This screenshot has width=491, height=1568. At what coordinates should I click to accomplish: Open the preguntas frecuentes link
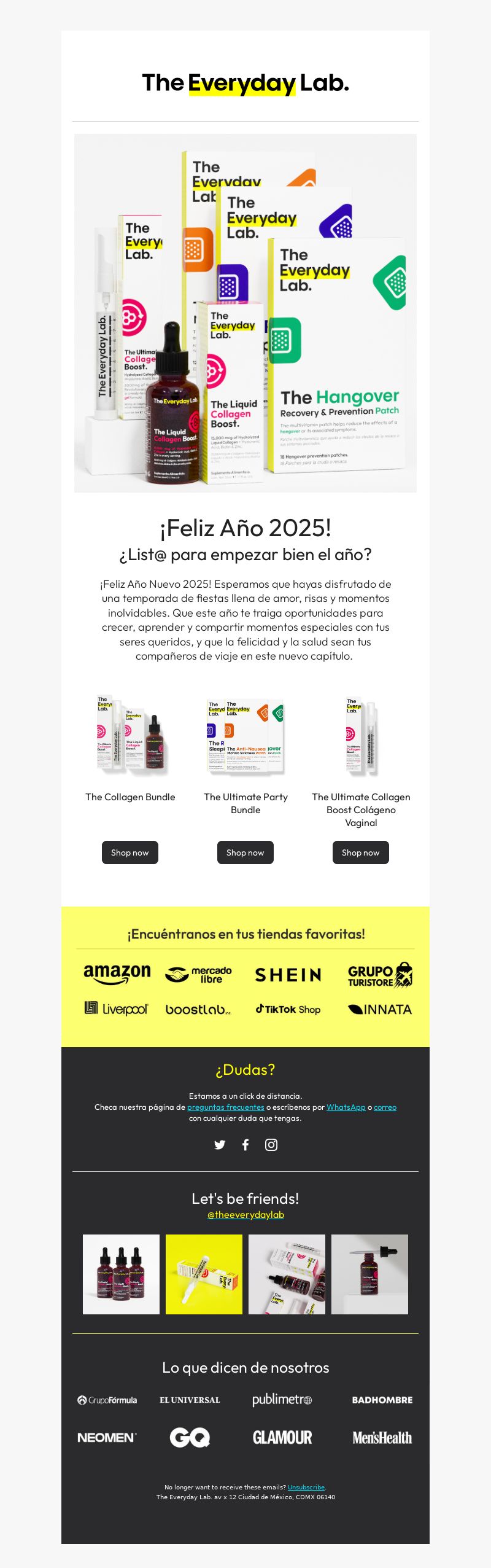pyautogui.click(x=225, y=1107)
